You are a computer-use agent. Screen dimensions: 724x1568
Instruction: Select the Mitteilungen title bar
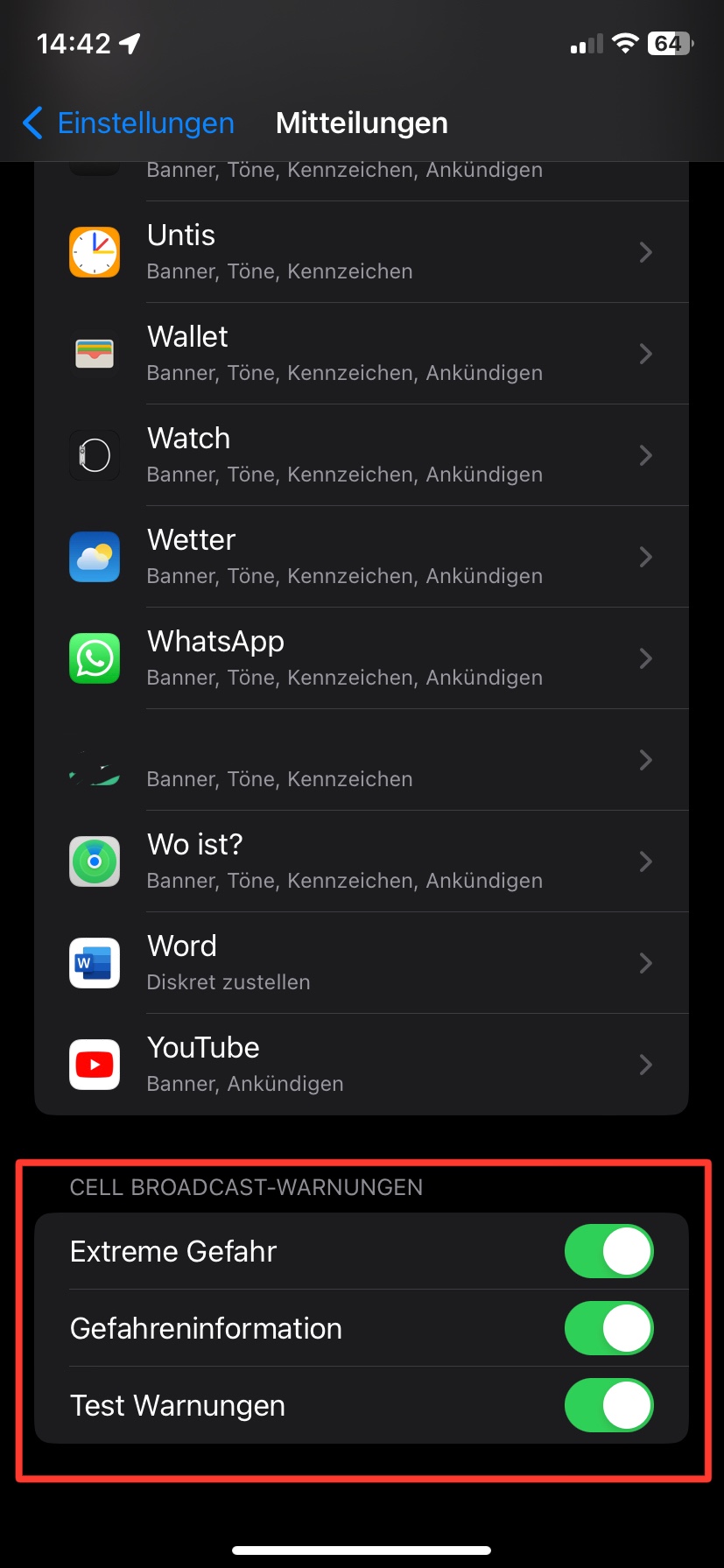click(x=362, y=123)
